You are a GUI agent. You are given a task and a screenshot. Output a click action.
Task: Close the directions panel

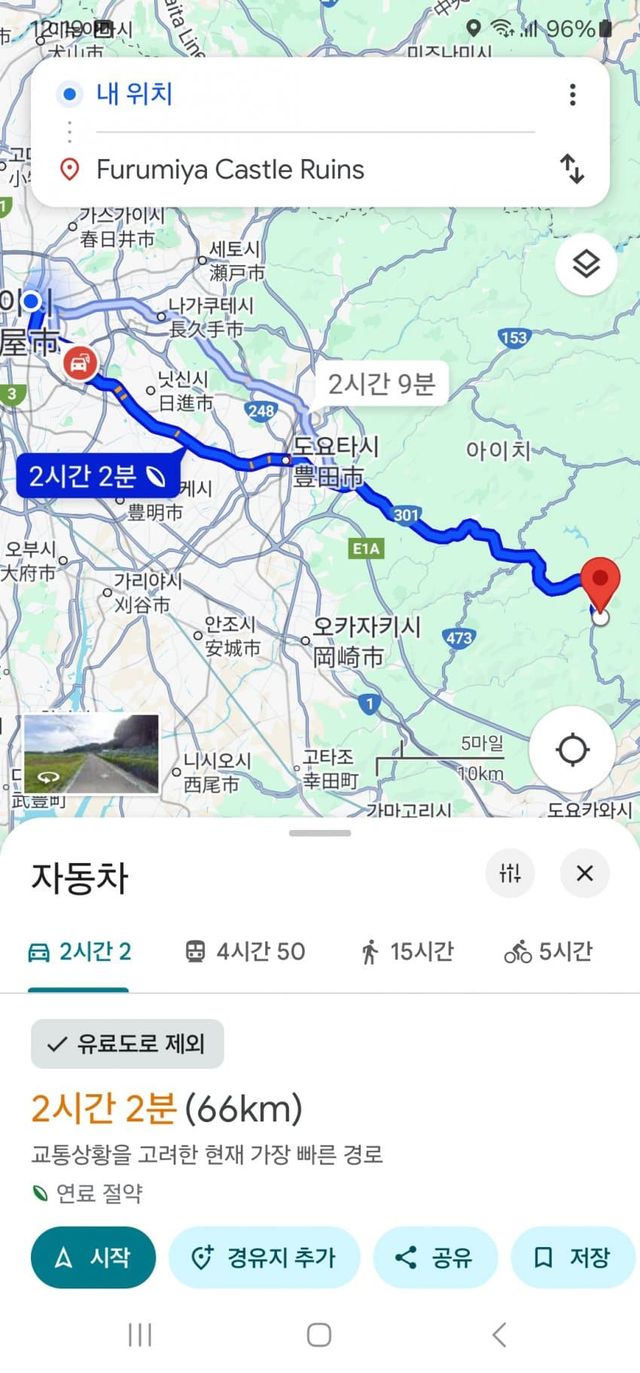pyautogui.click(x=585, y=873)
